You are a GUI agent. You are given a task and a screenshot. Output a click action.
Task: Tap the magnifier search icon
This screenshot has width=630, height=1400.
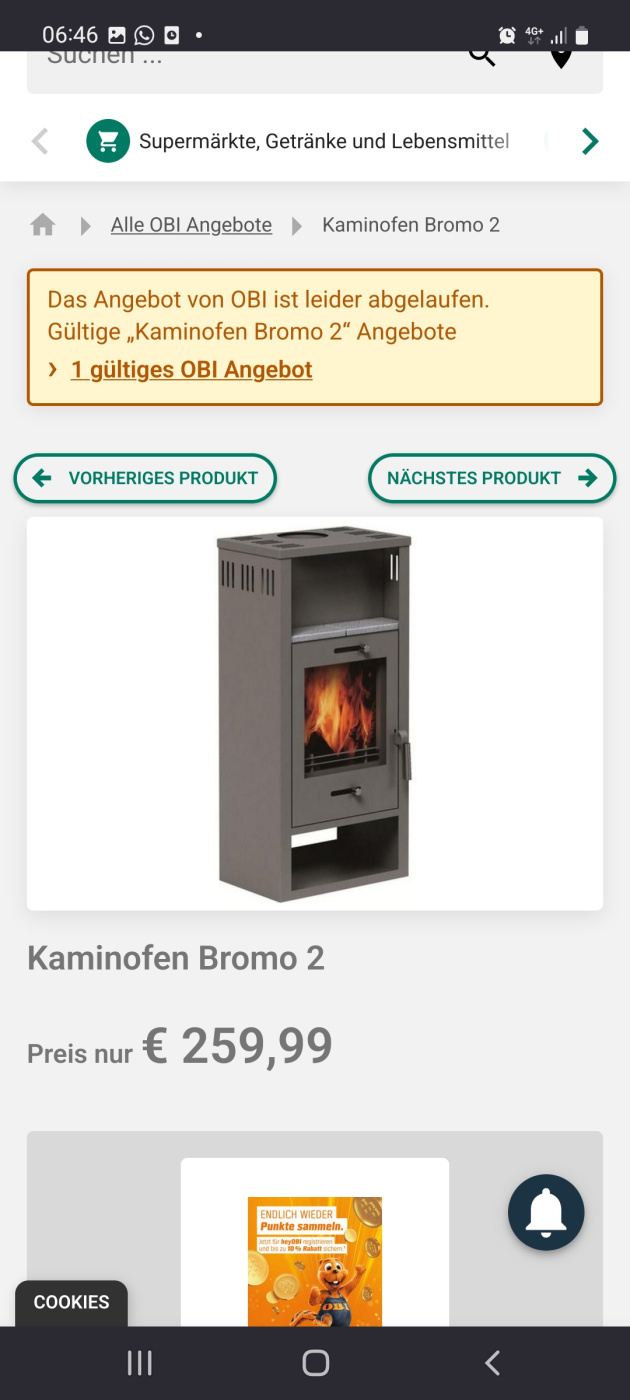pyautogui.click(x=482, y=58)
